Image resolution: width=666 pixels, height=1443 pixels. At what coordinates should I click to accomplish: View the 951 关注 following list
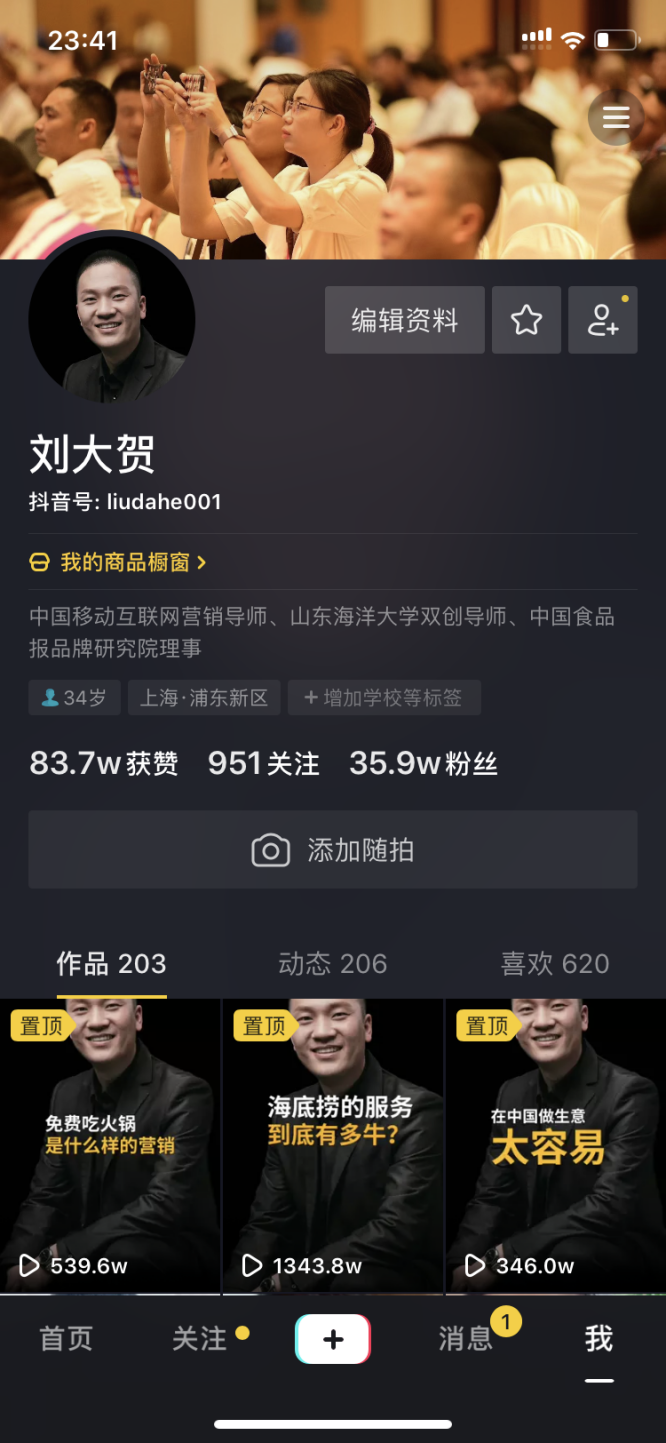263,764
